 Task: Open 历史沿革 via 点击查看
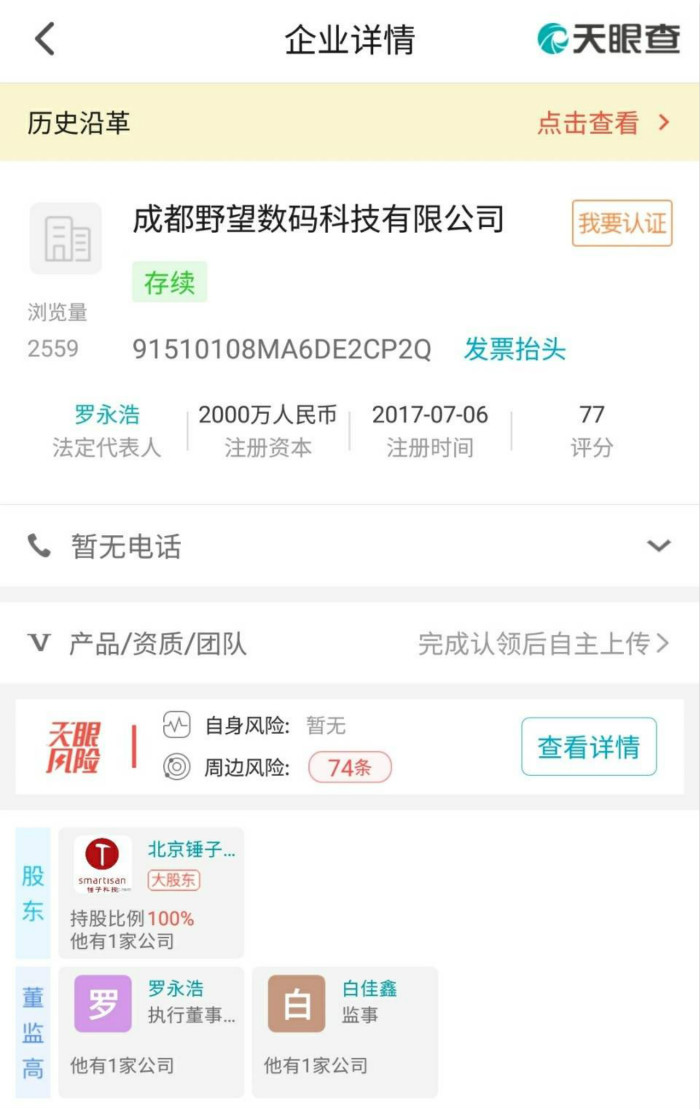(x=602, y=123)
